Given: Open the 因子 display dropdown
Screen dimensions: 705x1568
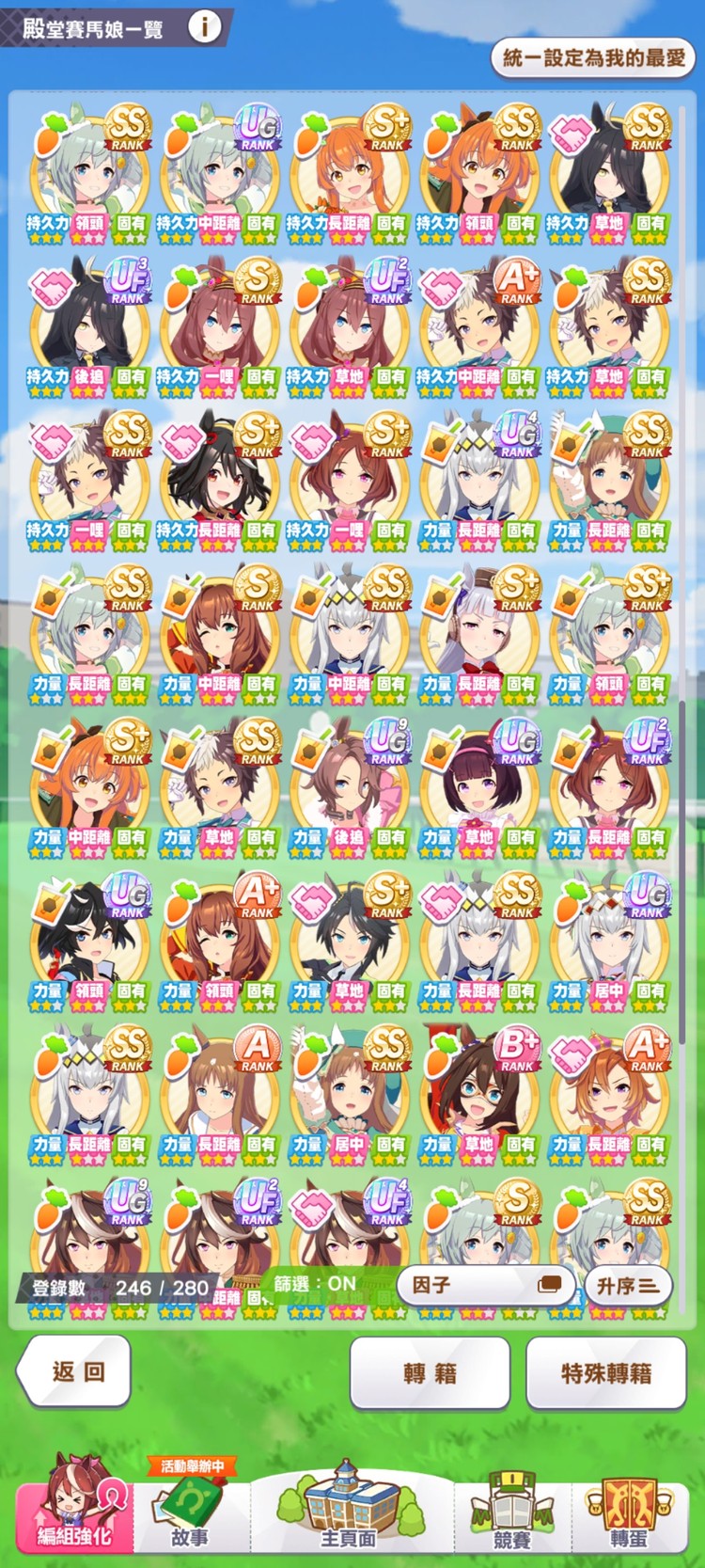Looking at the screenshot, I should (x=484, y=1284).
